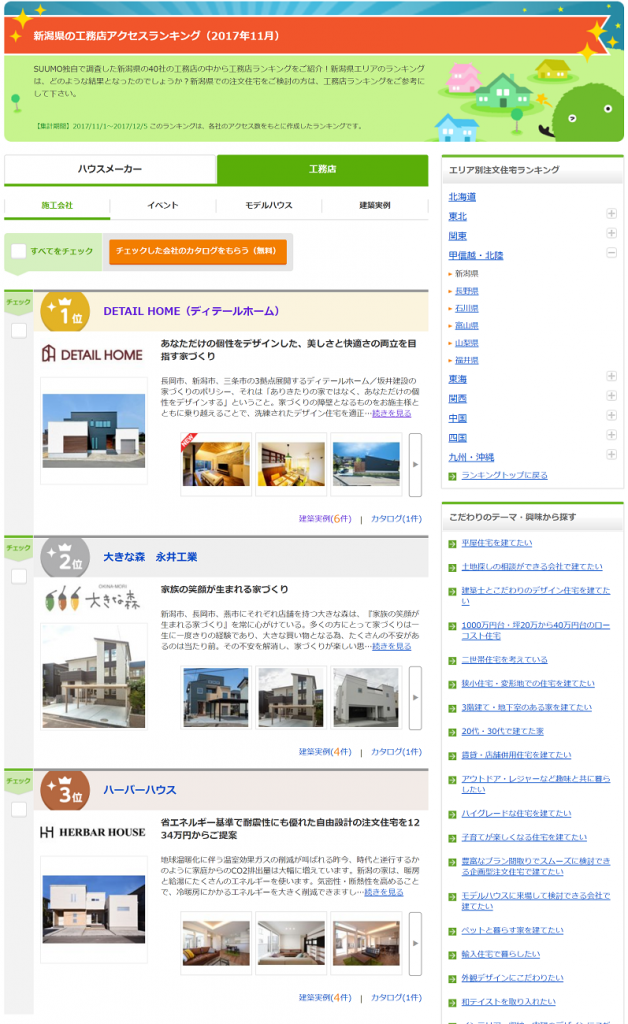Open the イベント sub-tab
The height and width of the screenshot is (1024, 628).
(163, 205)
